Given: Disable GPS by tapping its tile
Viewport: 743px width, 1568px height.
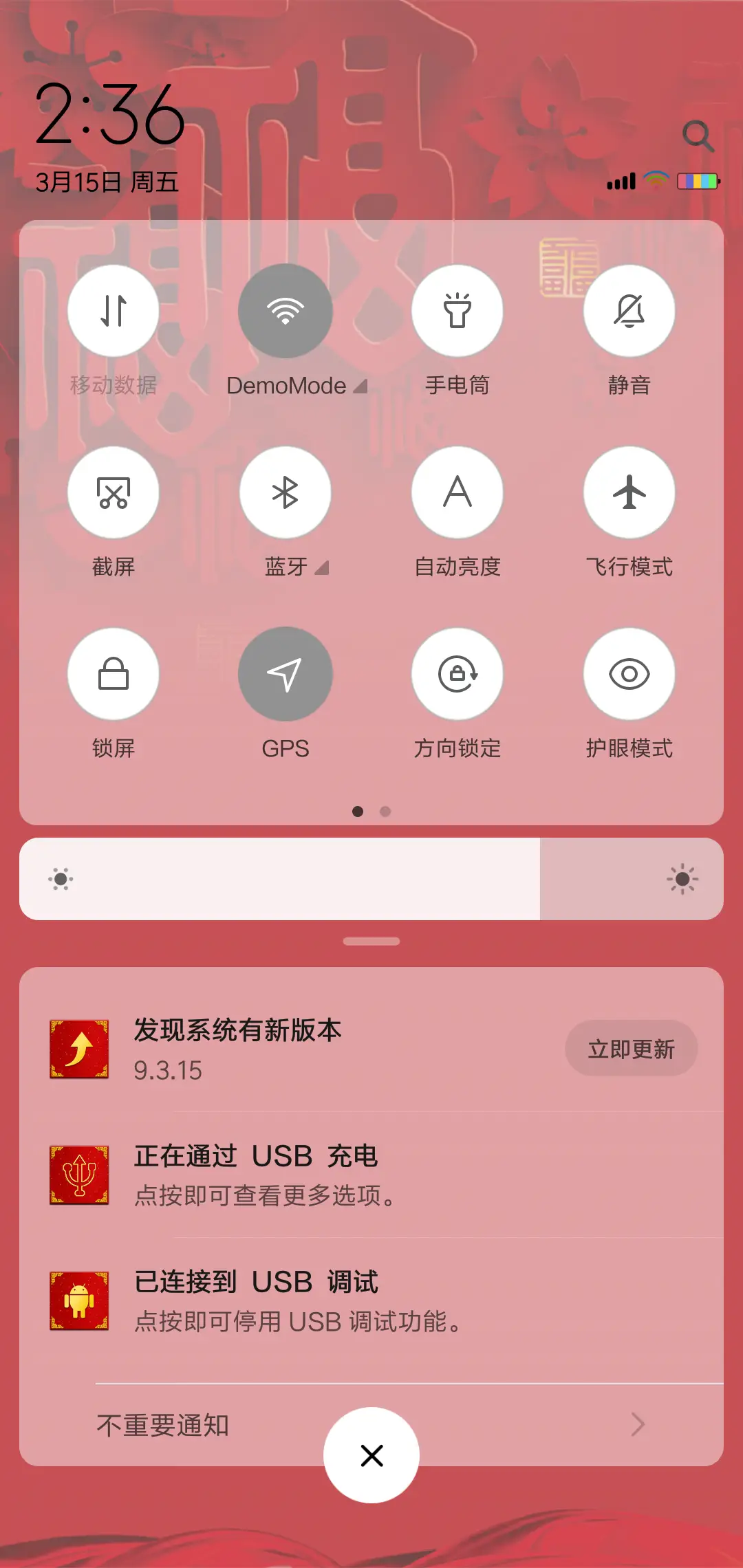Looking at the screenshot, I should [x=286, y=673].
